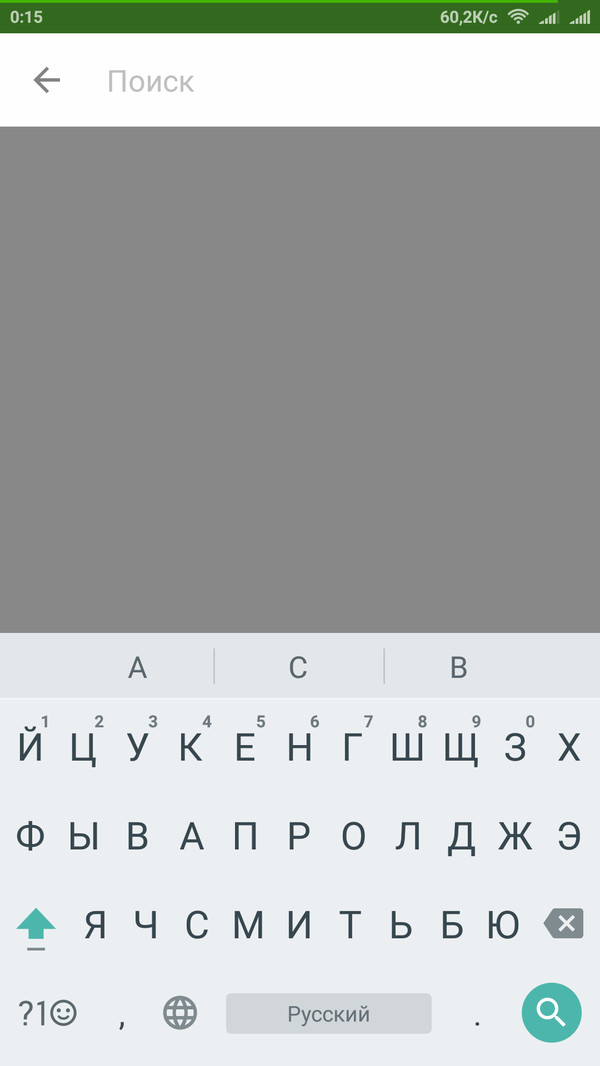Enable shift on the keyboard
This screenshot has height=1066, width=600.
tap(36, 926)
